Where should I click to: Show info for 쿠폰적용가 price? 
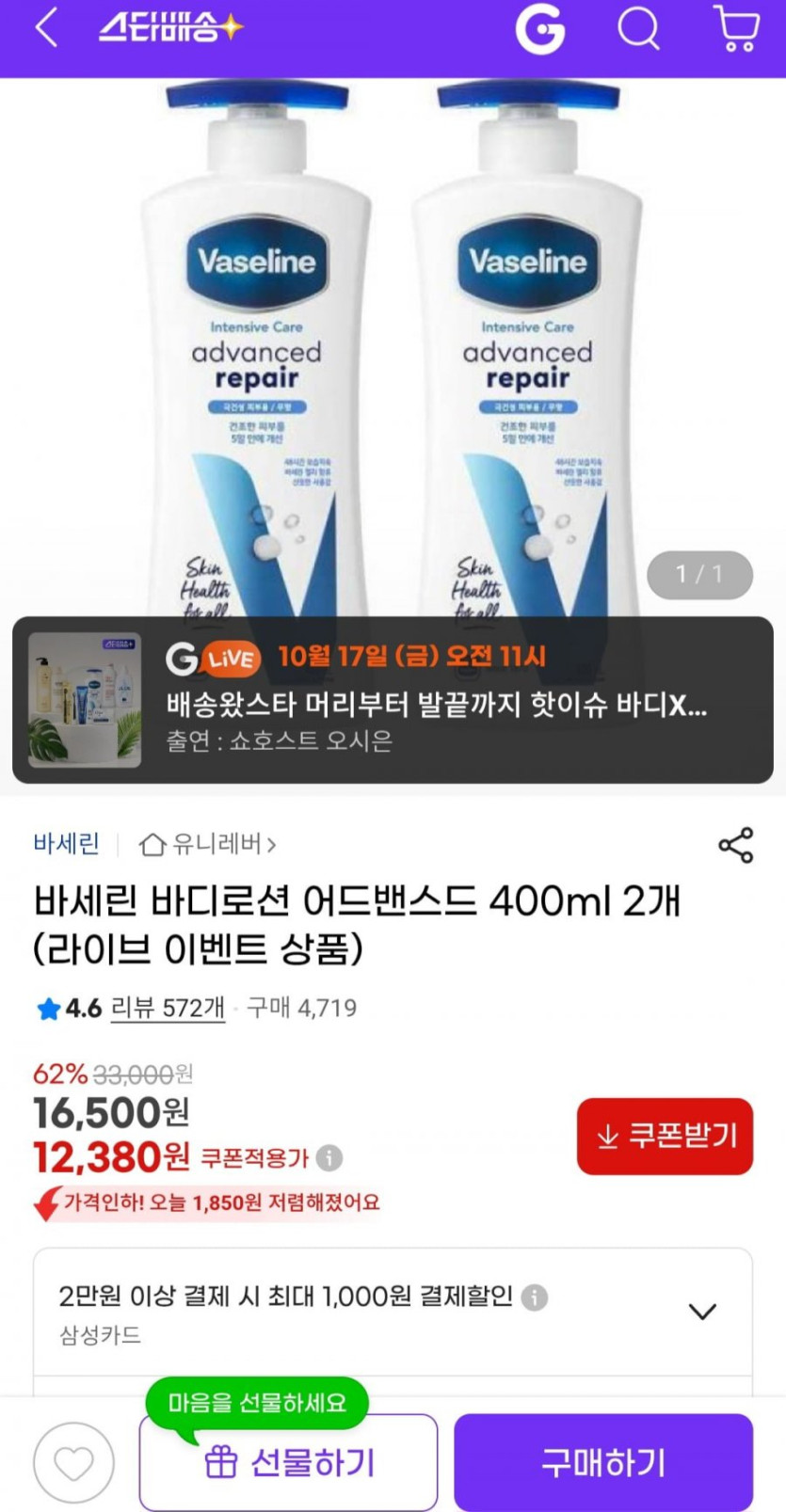(x=329, y=1157)
